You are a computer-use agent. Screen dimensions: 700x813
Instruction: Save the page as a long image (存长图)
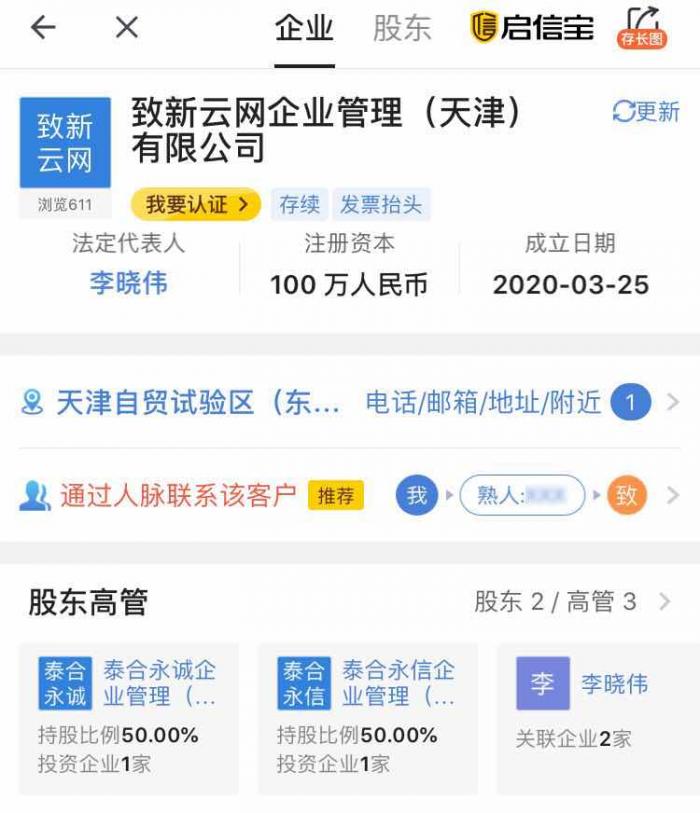642,28
